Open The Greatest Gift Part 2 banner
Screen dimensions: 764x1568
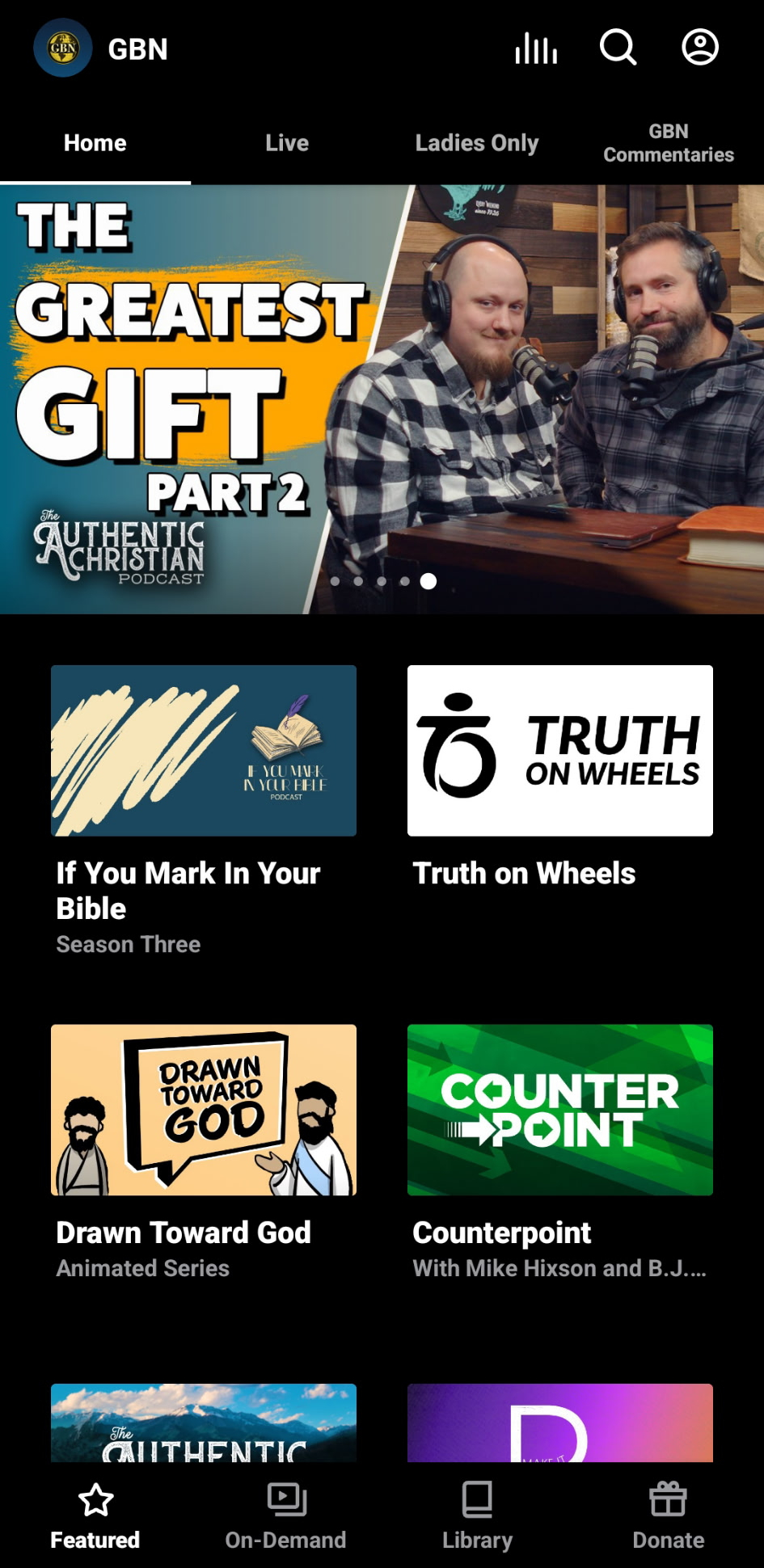[x=382, y=399]
